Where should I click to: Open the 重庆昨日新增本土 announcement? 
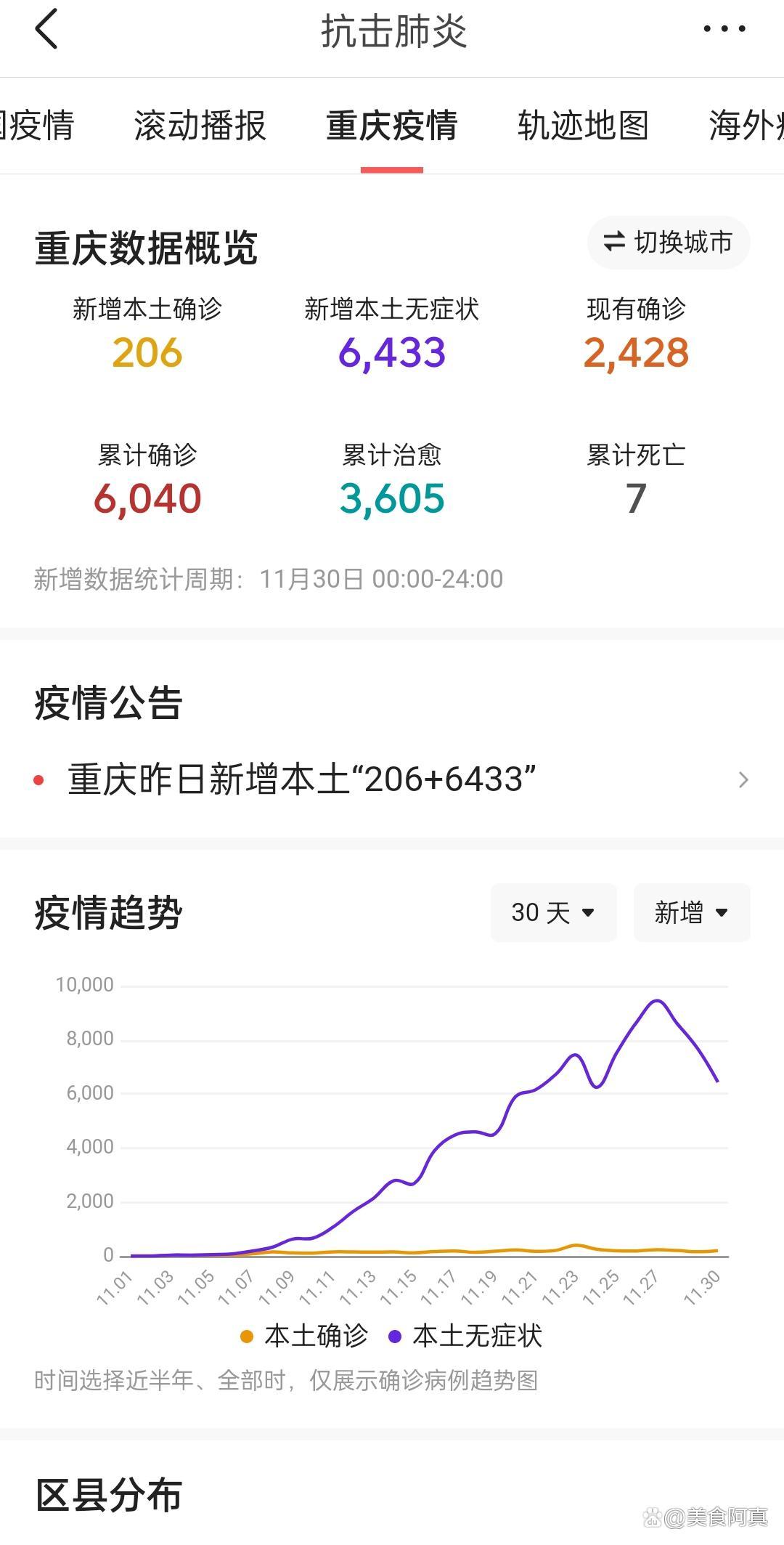coord(392,779)
